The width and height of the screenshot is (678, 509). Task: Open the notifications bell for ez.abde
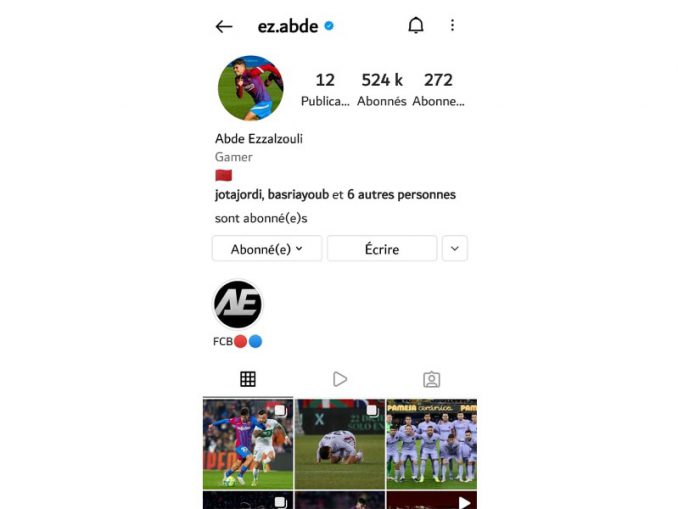pyautogui.click(x=416, y=26)
